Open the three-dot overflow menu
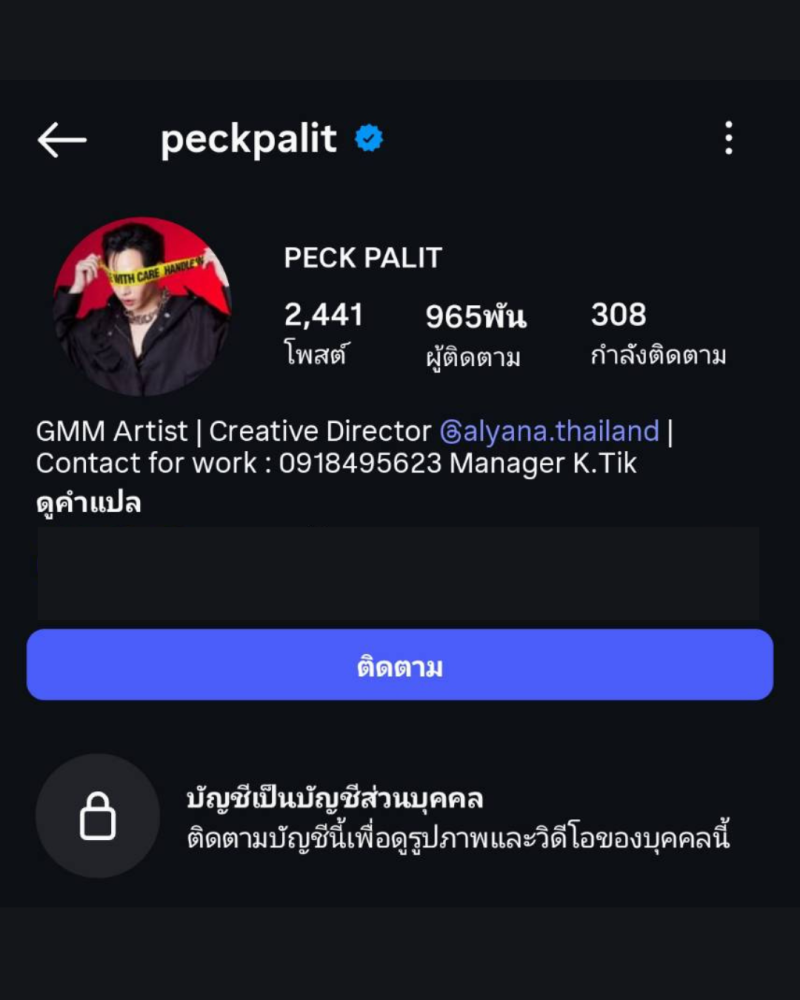 (729, 138)
